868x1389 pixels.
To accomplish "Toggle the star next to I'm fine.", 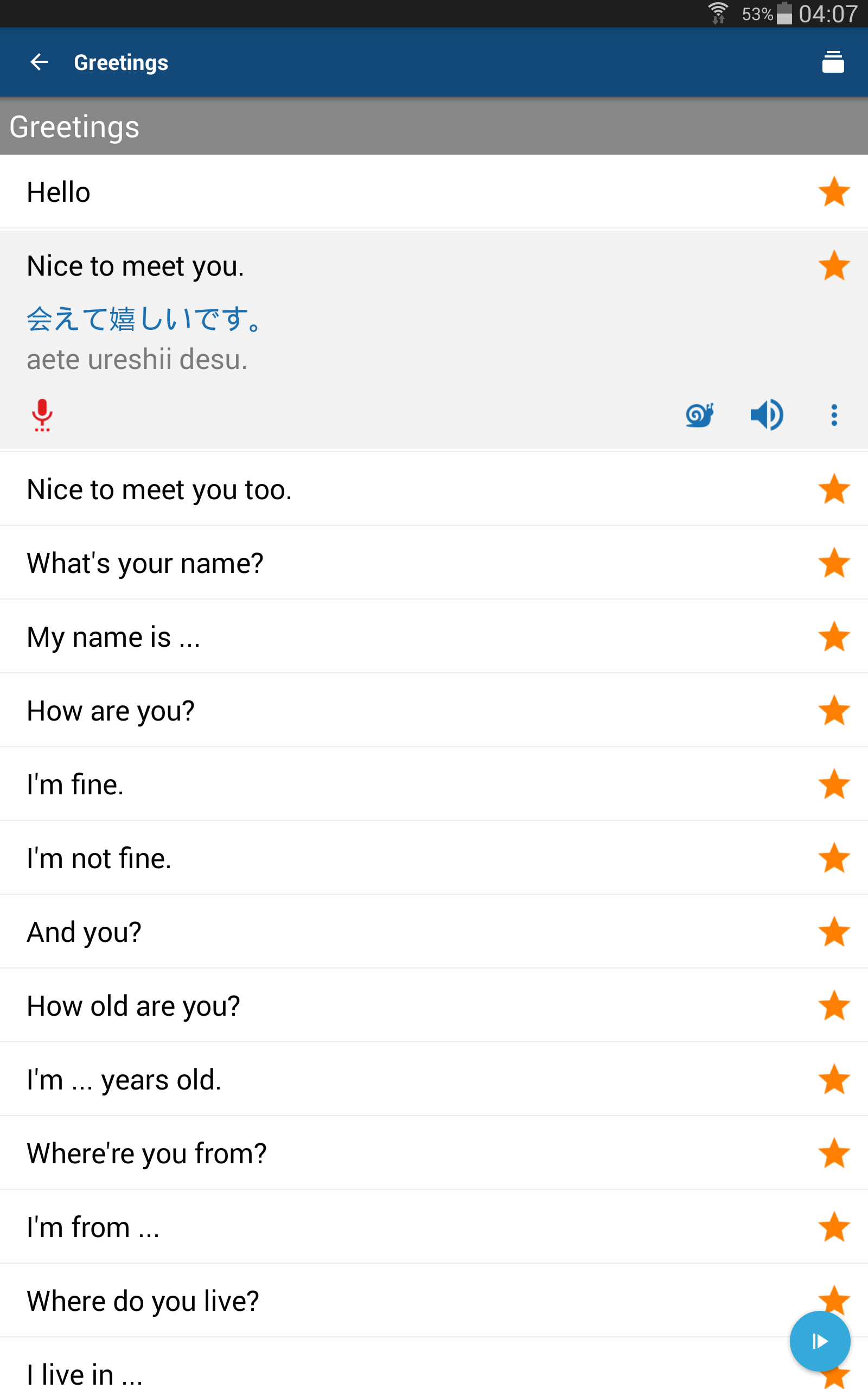I will click(834, 785).
